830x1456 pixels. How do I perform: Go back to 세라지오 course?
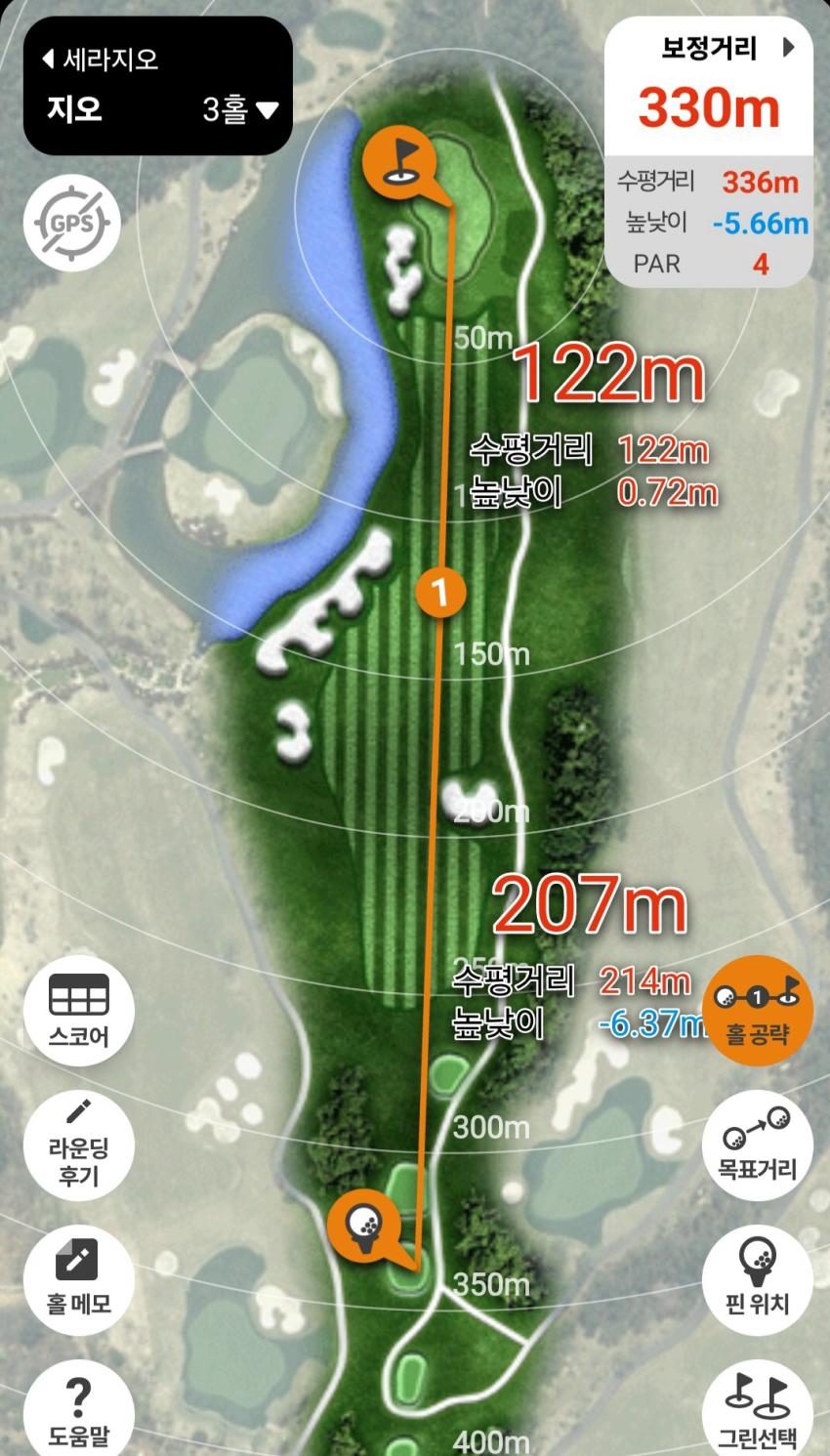(101, 60)
